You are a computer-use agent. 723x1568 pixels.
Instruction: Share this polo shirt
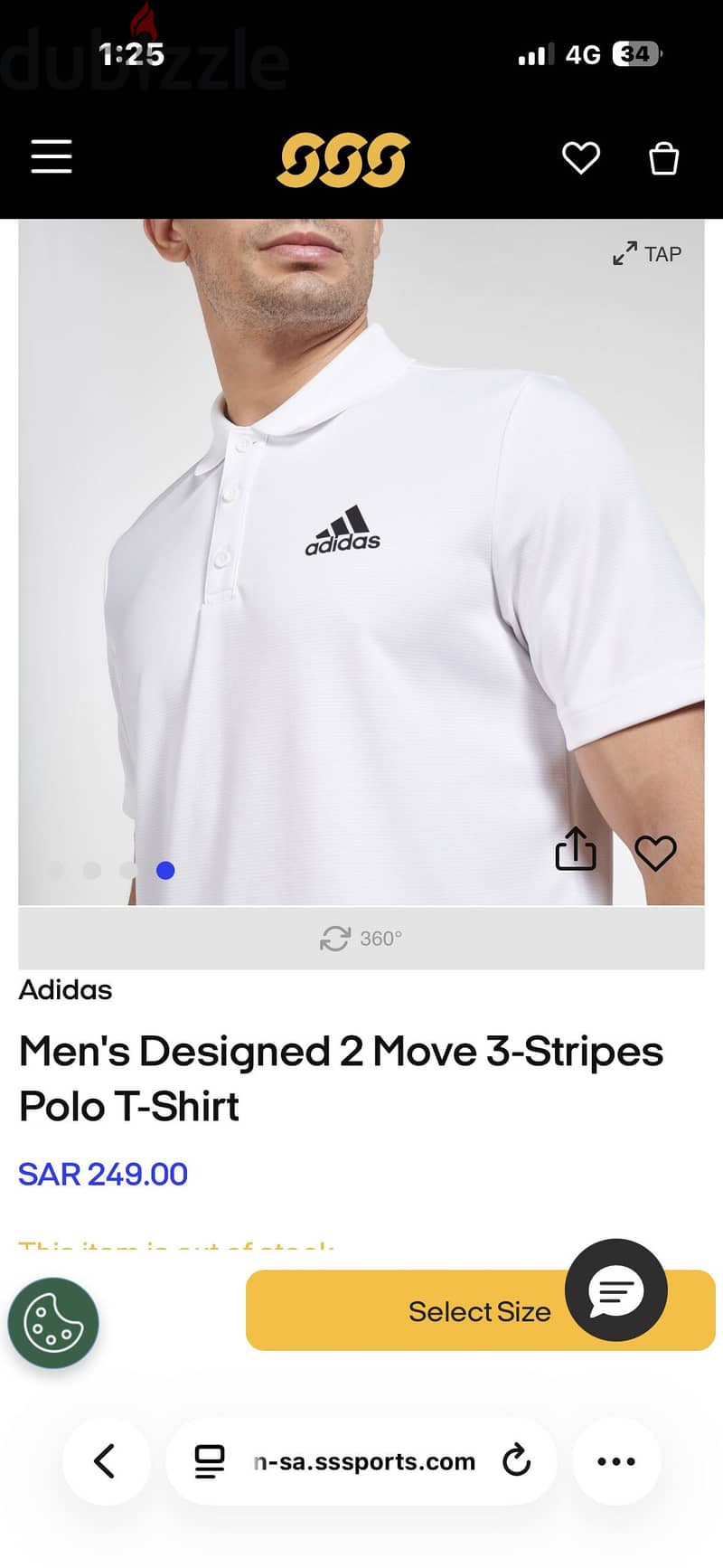(576, 848)
